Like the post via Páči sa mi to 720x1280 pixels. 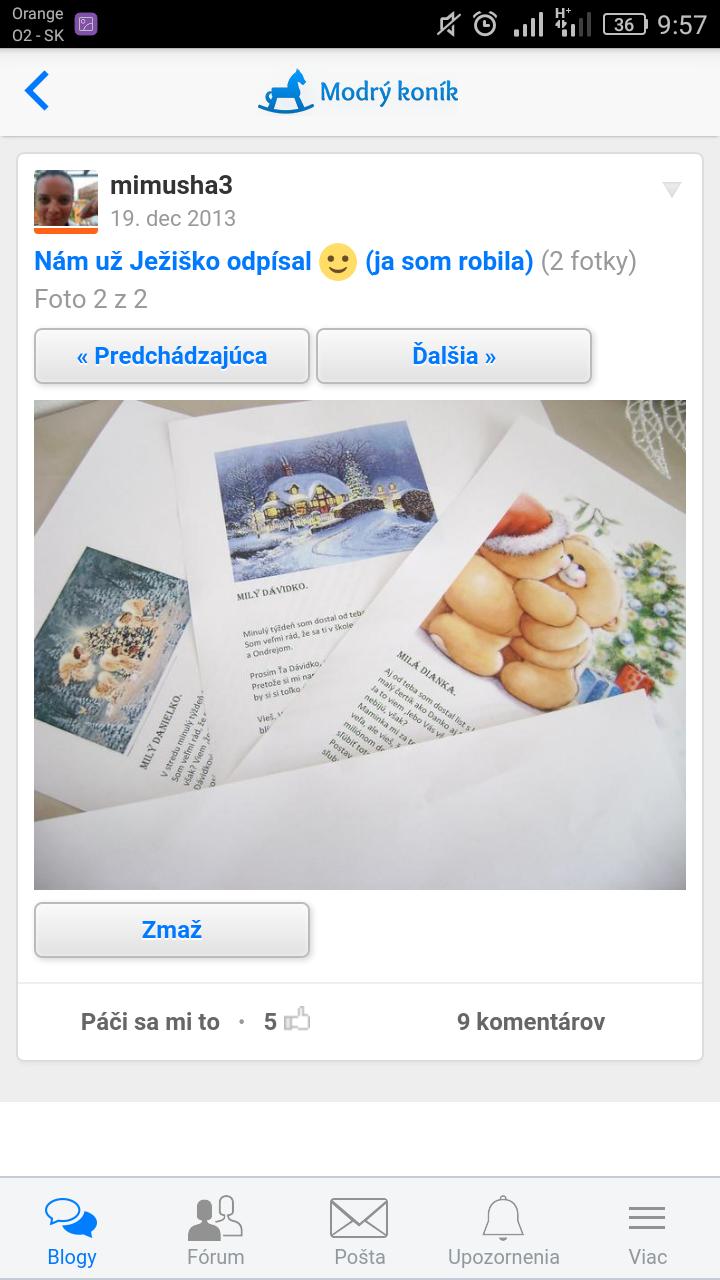tap(150, 1021)
